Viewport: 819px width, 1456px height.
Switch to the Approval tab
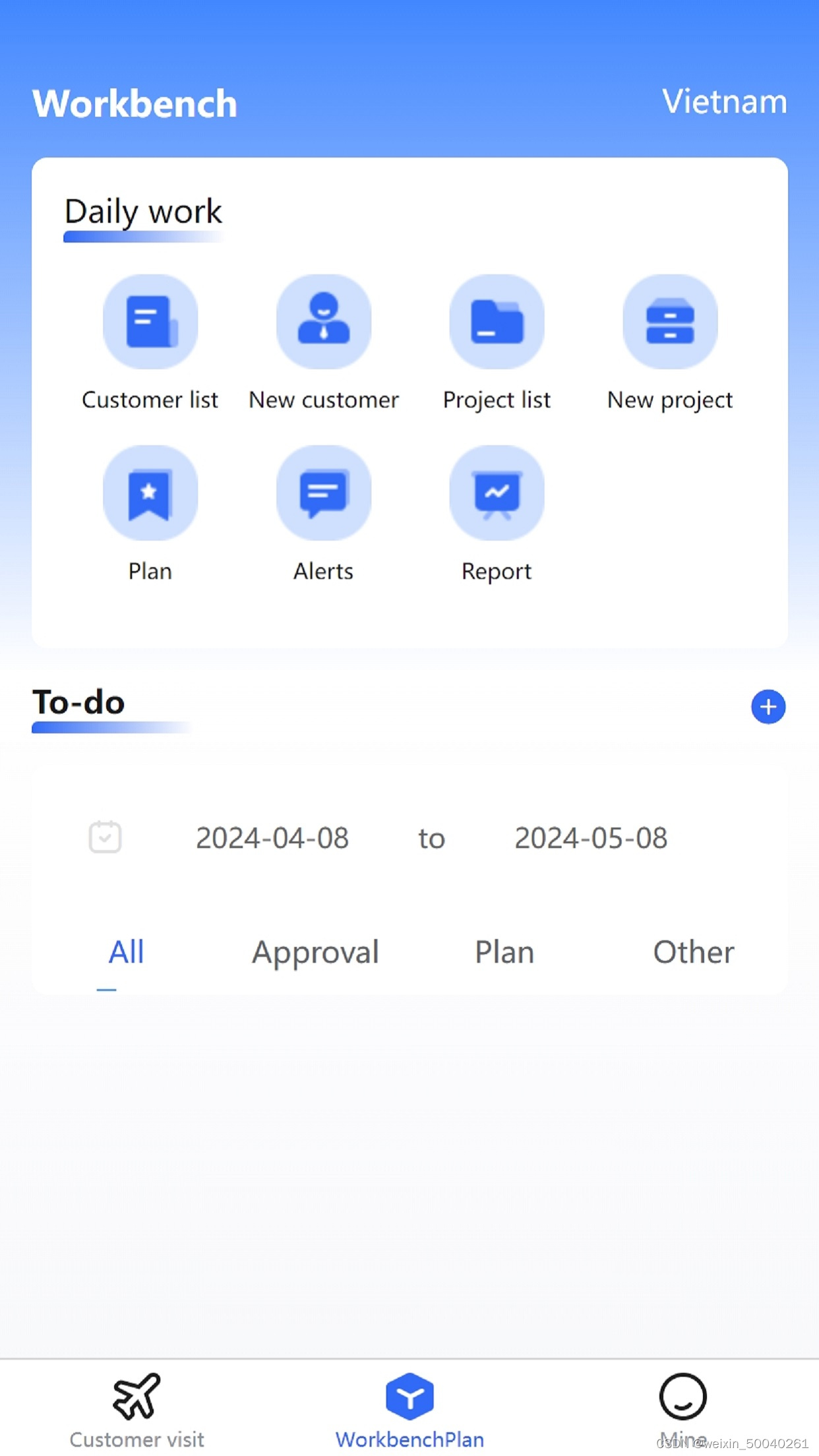315,953
